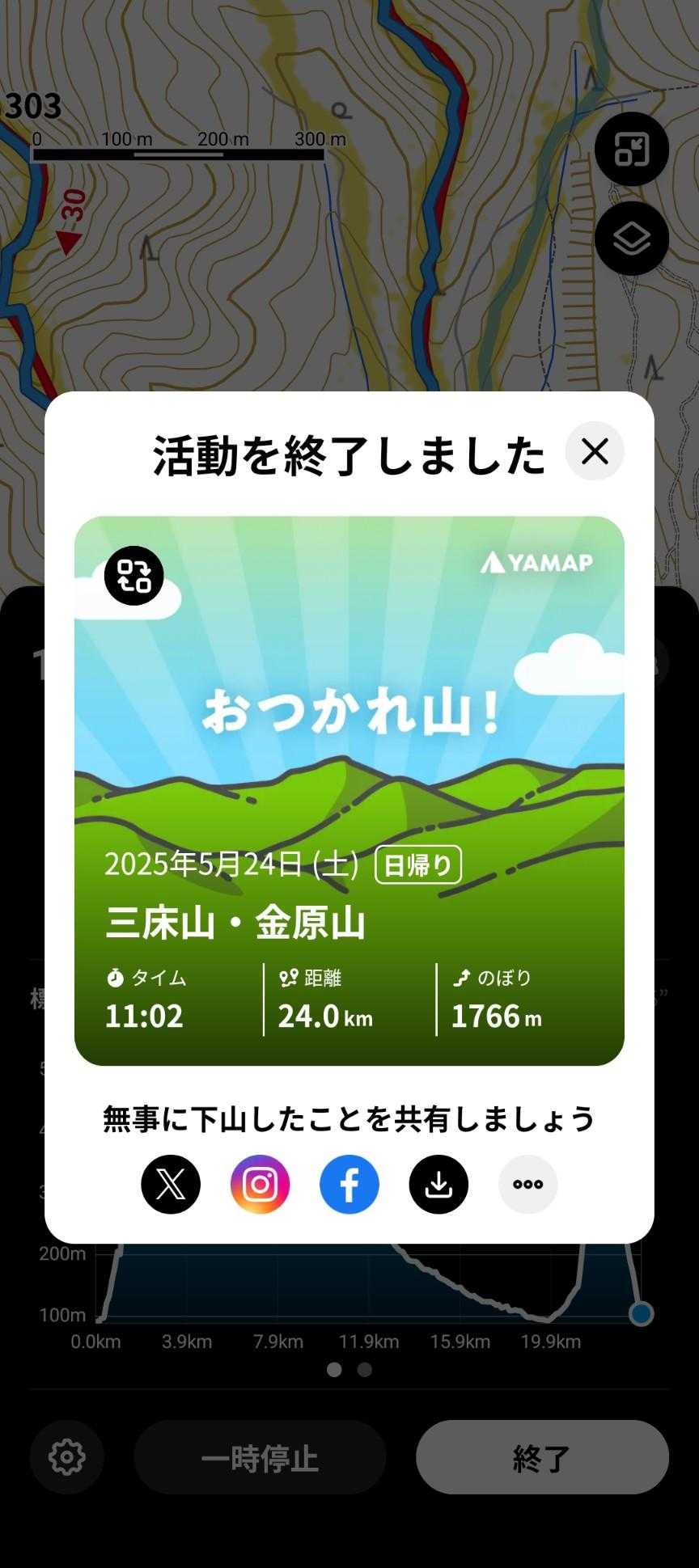
Task: Tap the 終了 button
Action: click(542, 1457)
